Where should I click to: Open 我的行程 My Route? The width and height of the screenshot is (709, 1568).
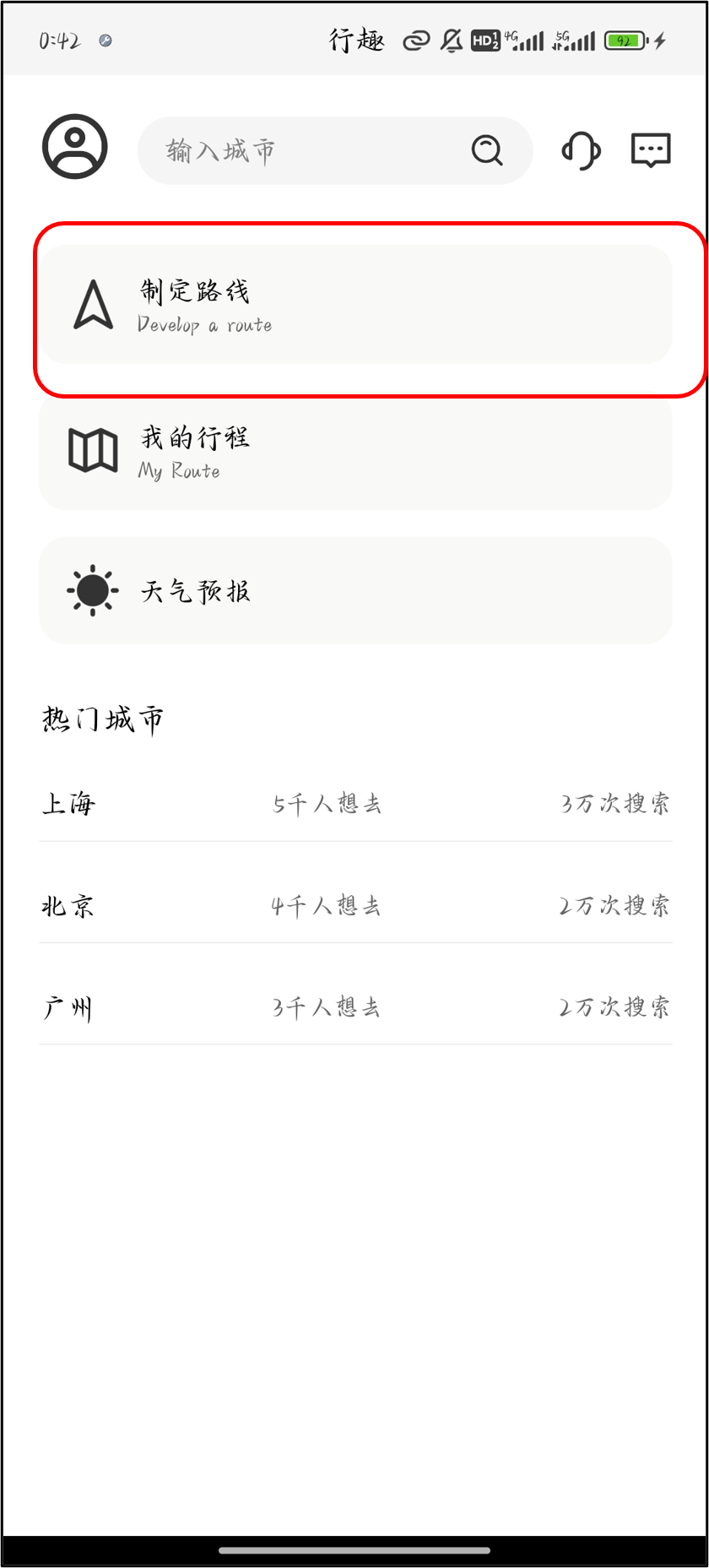pos(355,452)
